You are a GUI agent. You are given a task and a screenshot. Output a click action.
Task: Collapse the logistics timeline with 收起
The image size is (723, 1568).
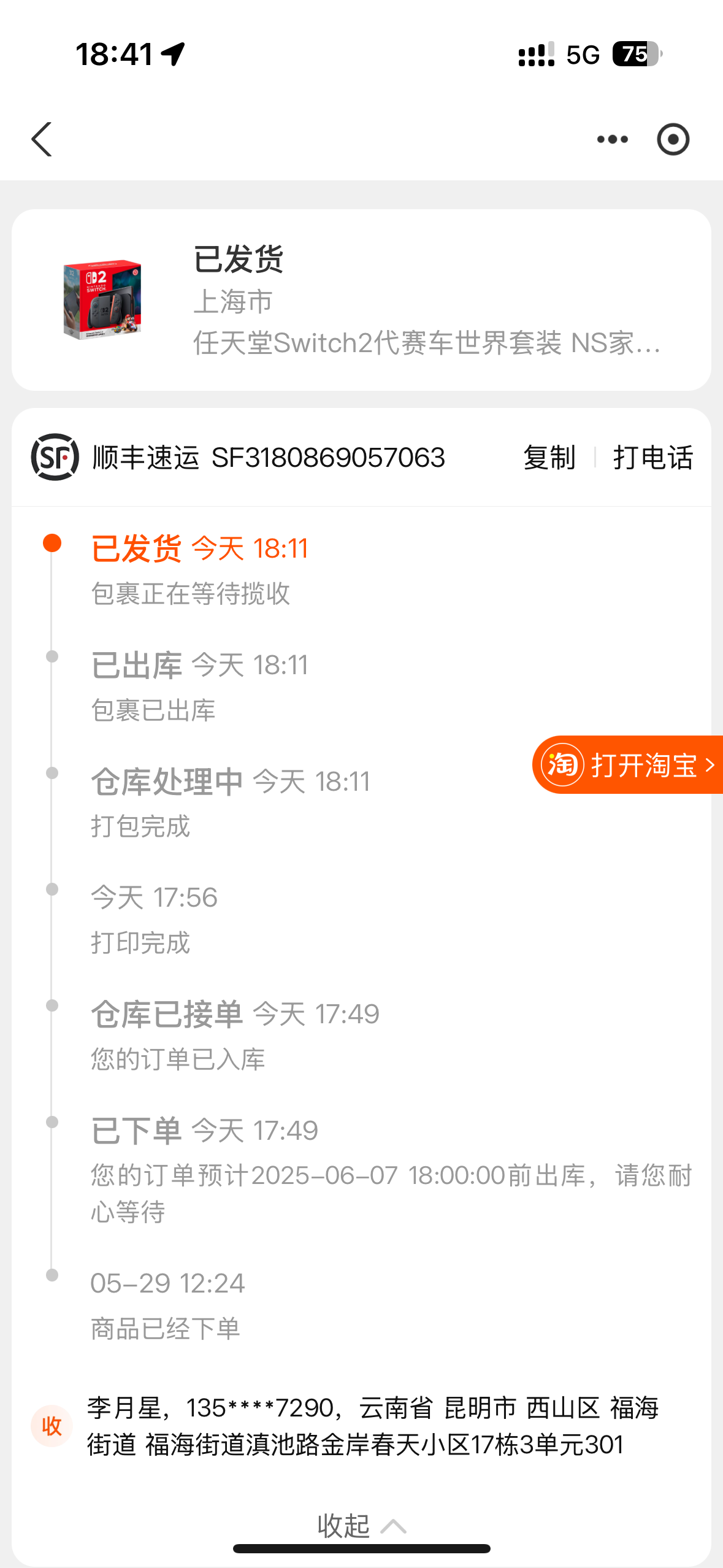click(361, 1525)
